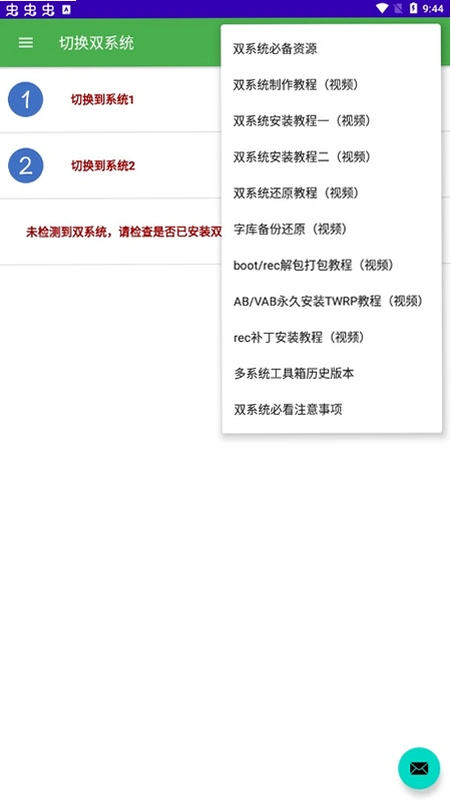Open the hamburger drawer menu
451x802 pixels.
(x=26, y=43)
